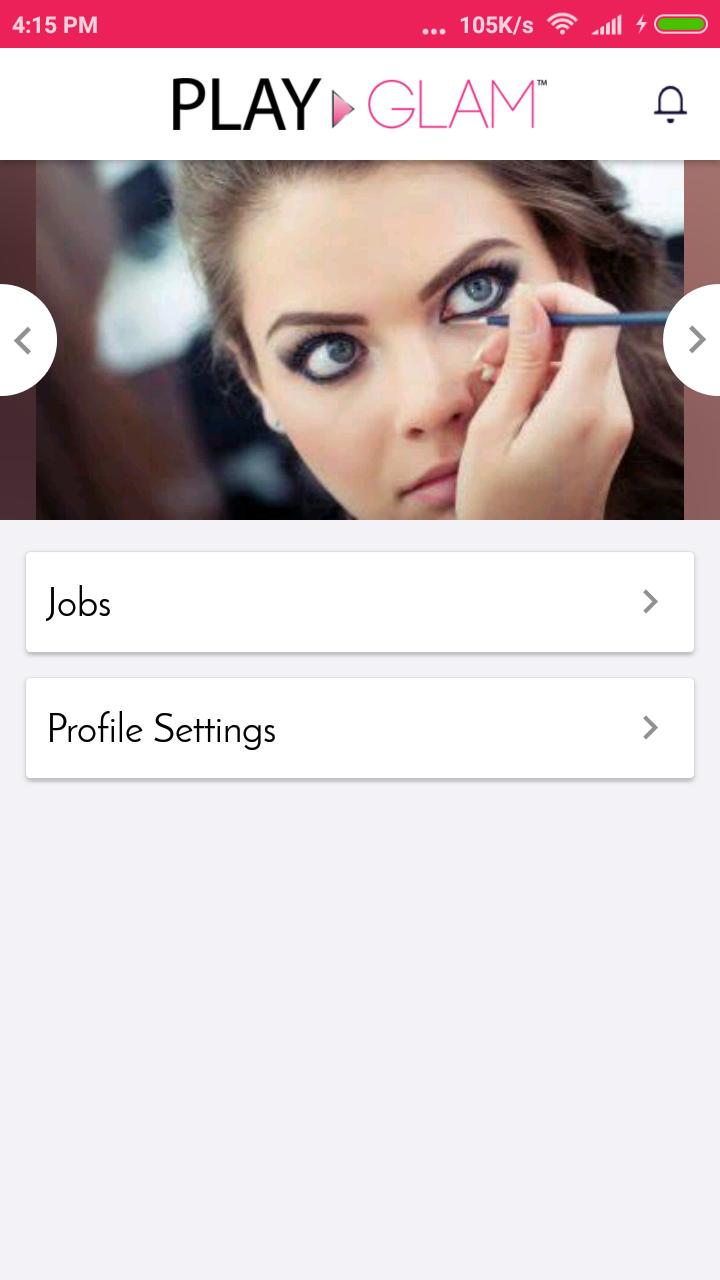This screenshot has width=720, height=1280.
Task: Click the Wi-Fi icon in the status bar
Action: [x=563, y=23]
